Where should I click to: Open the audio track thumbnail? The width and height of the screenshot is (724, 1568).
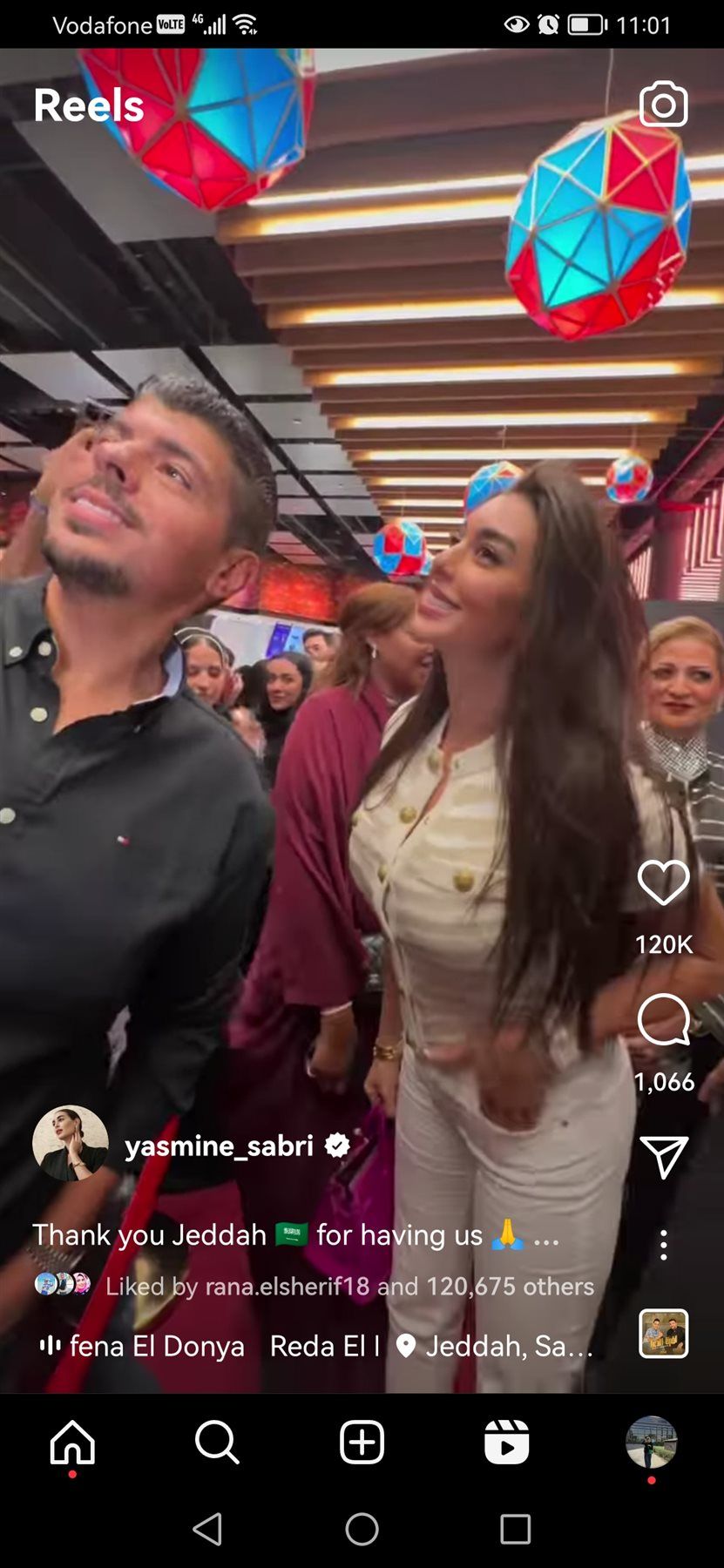[x=663, y=1333]
